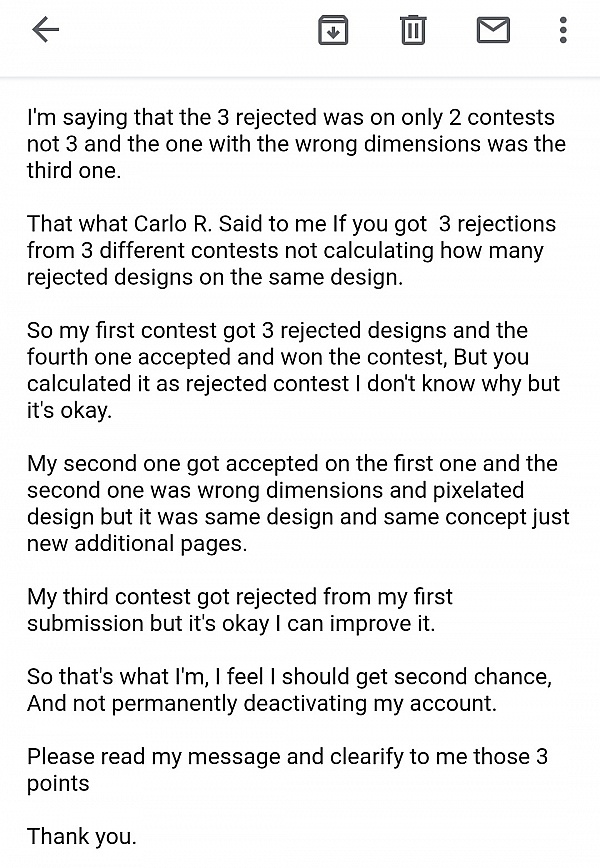Delete this email
This screenshot has width=600, height=868.
pyautogui.click(x=413, y=31)
